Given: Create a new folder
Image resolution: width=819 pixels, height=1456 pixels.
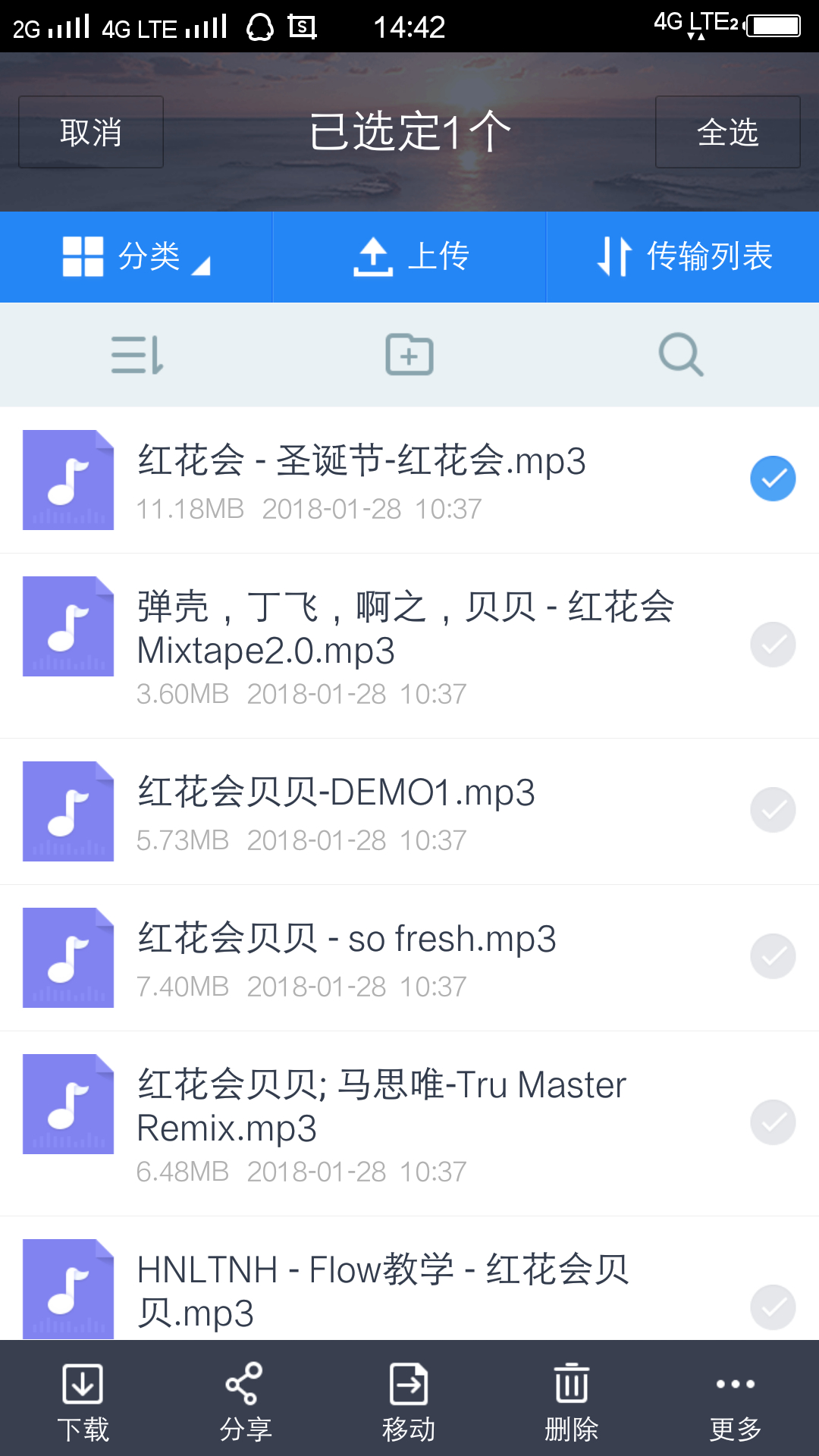Looking at the screenshot, I should [409, 354].
